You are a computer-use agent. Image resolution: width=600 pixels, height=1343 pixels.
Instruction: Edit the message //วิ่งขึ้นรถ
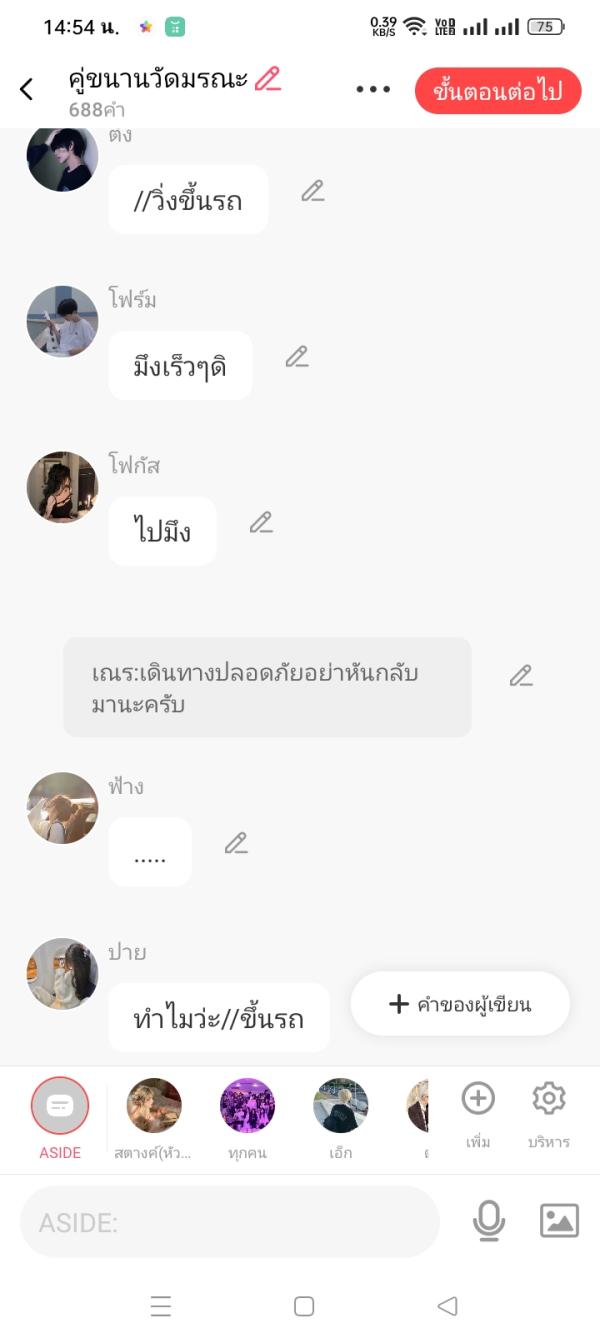click(313, 191)
